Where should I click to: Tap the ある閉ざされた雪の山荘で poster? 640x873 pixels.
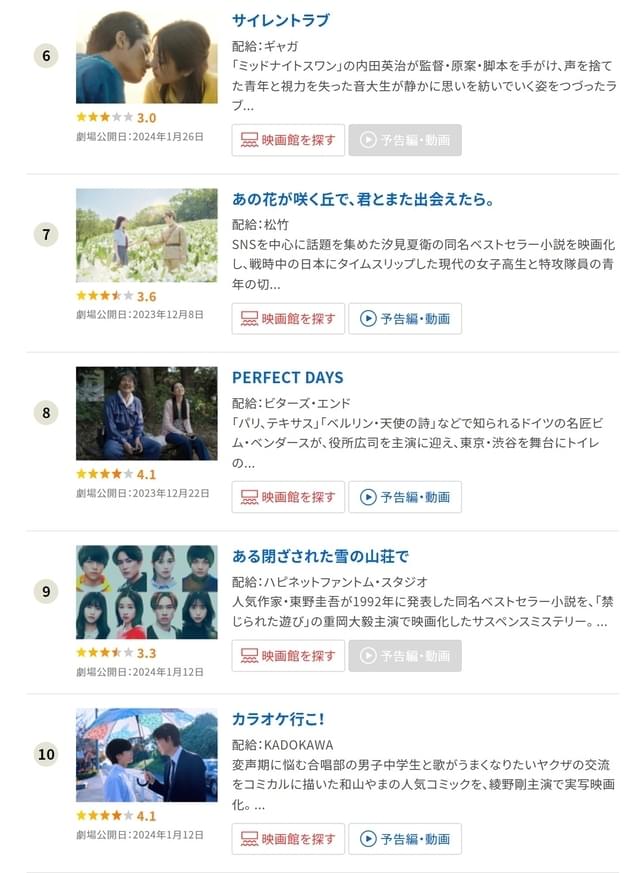(x=146, y=592)
